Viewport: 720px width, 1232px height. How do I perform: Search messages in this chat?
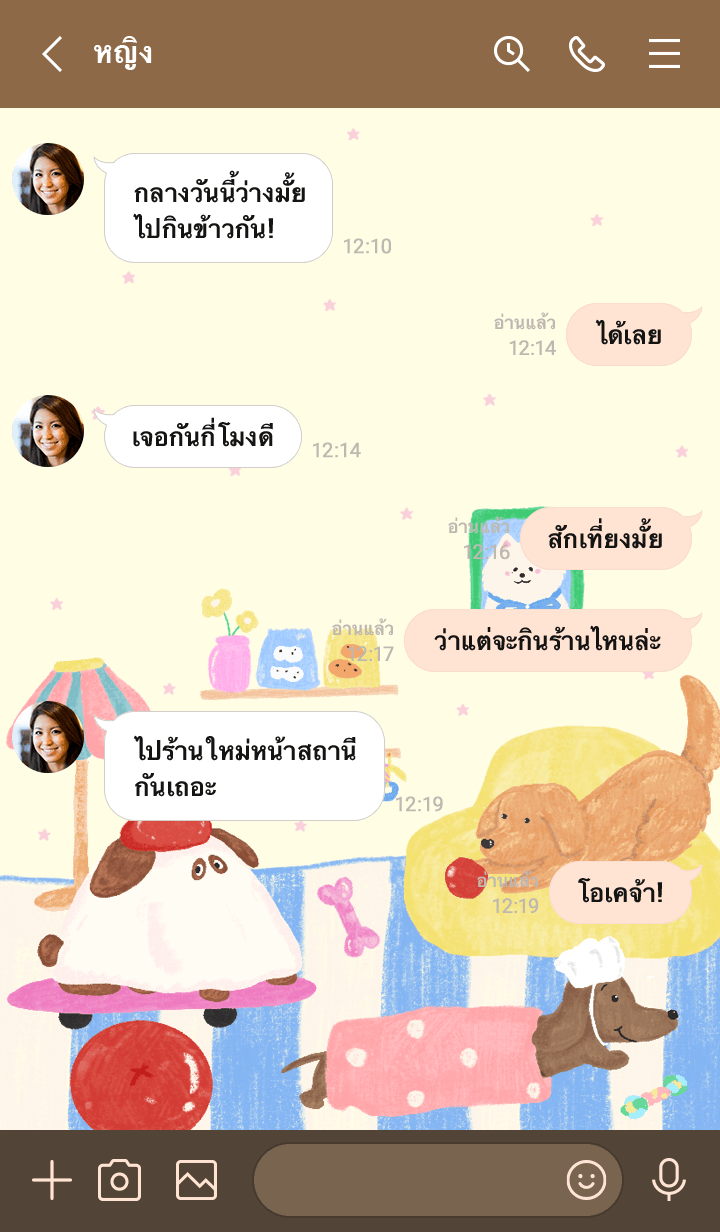click(511, 54)
